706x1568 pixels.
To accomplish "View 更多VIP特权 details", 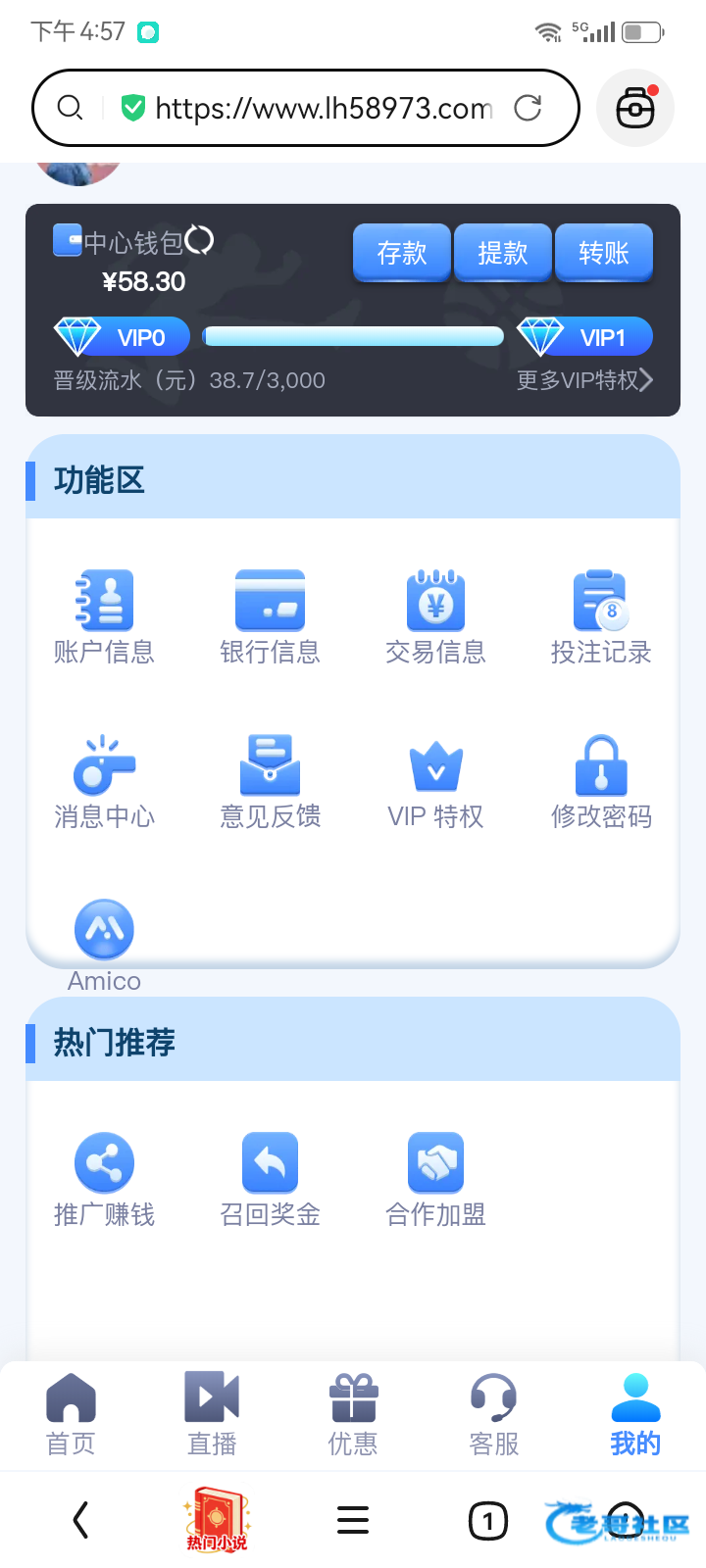I will [x=584, y=380].
